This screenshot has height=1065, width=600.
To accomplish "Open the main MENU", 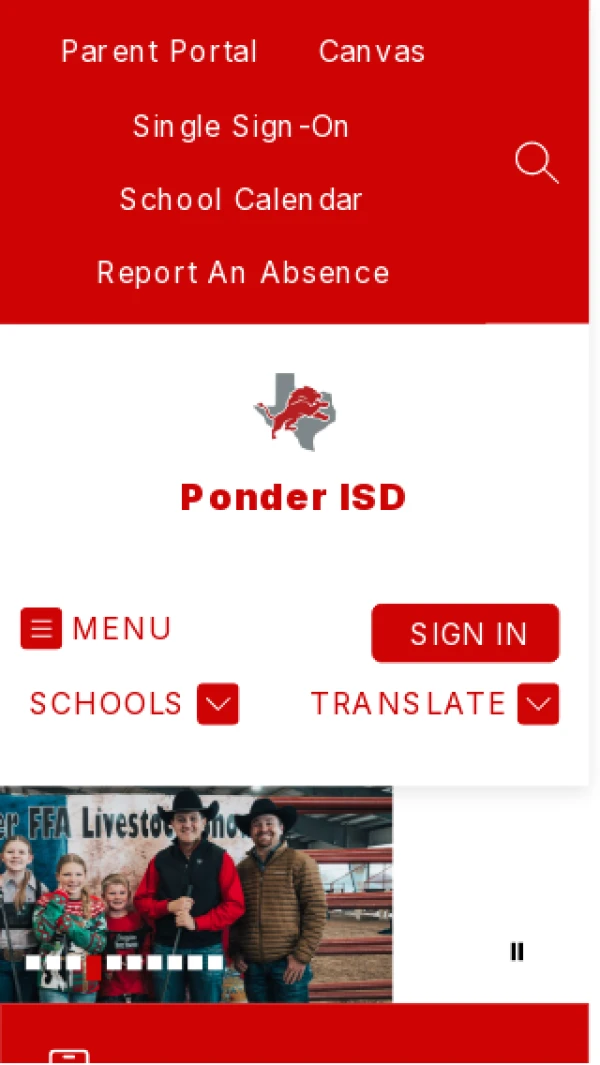I will pyautogui.click(x=96, y=629).
